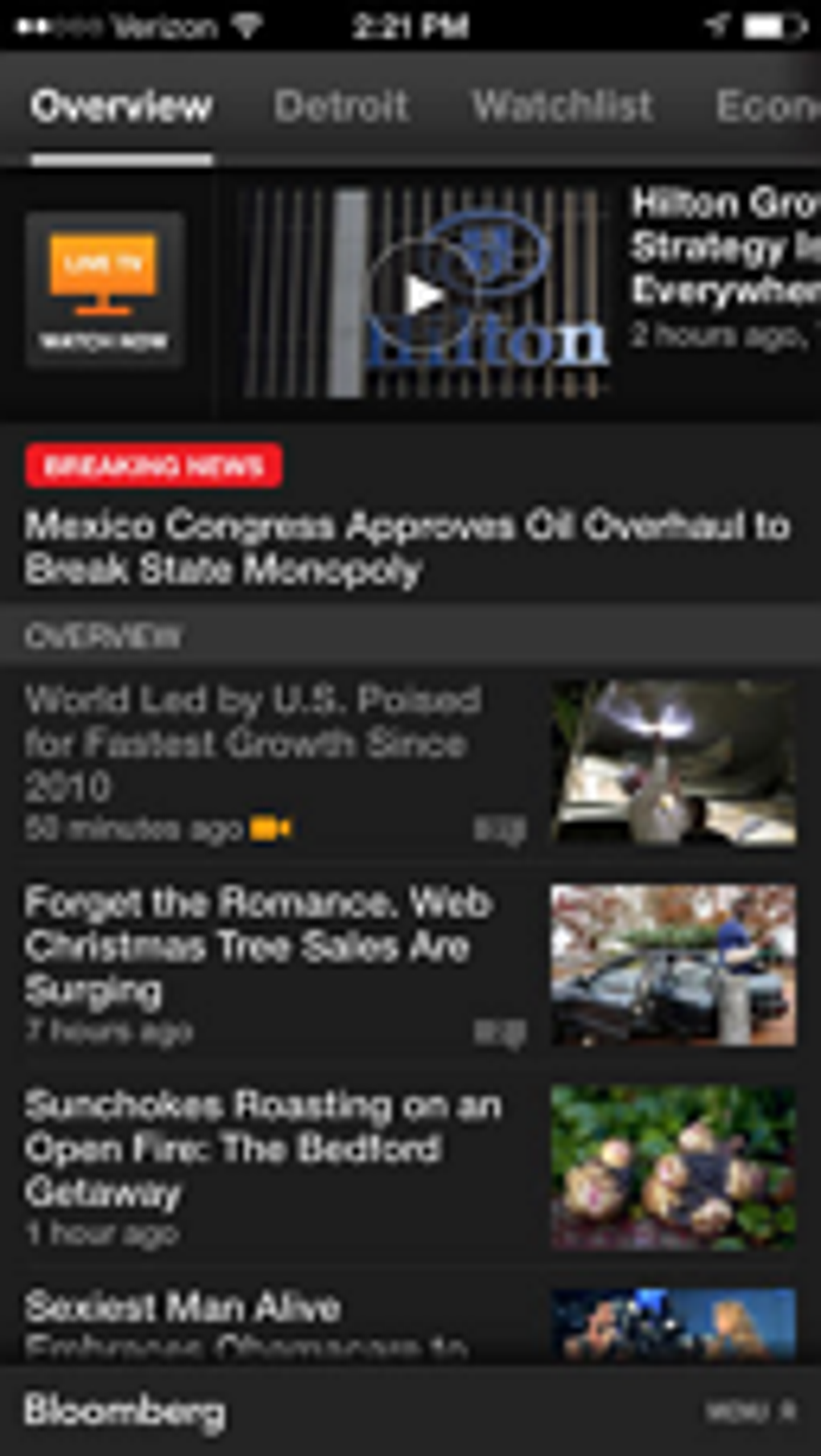Watch Live TV now
Image resolution: width=821 pixels, height=1456 pixels.
(105, 290)
